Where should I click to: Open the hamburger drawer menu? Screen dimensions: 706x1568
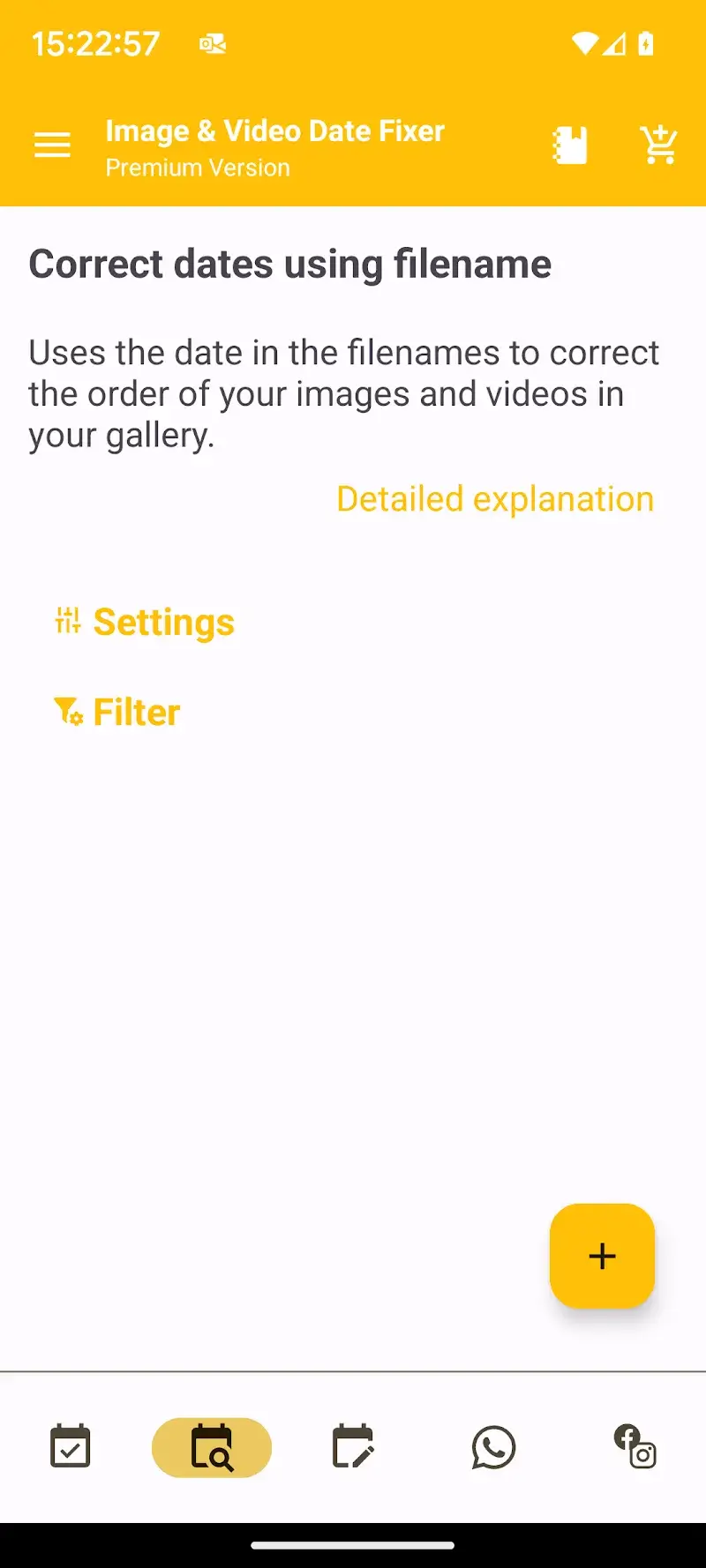point(52,145)
